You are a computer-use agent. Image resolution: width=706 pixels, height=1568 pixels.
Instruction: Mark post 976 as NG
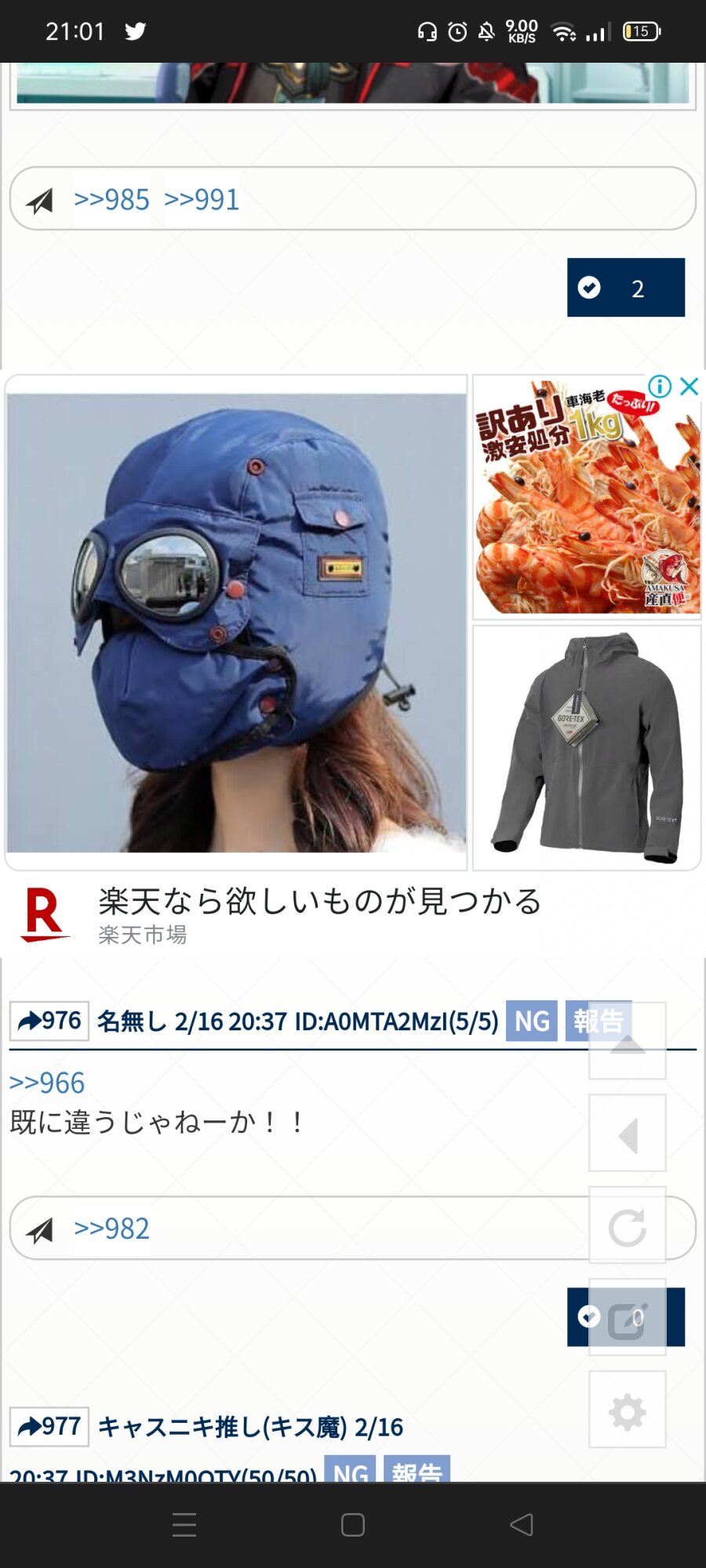click(531, 1021)
